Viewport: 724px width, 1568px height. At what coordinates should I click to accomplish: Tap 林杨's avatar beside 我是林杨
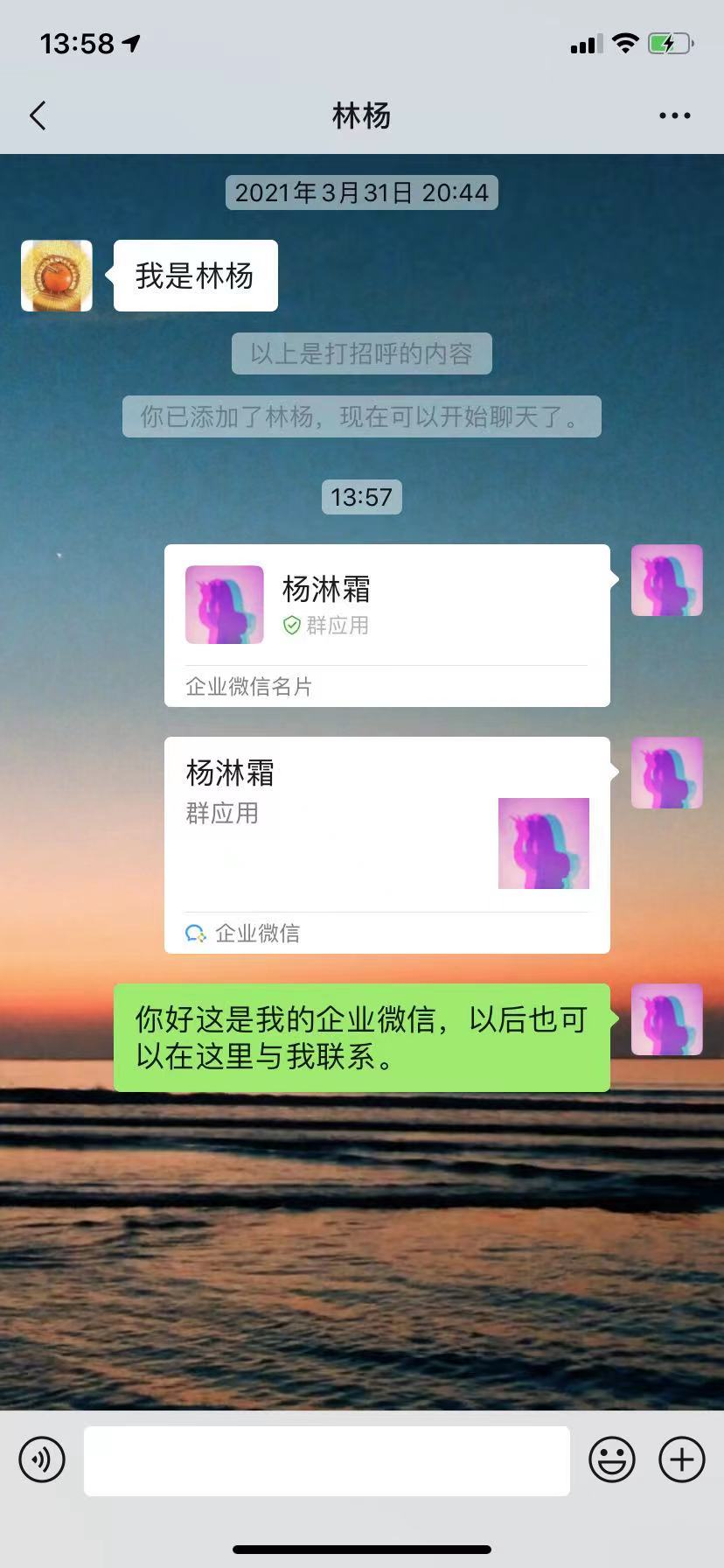[x=57, y=276]
